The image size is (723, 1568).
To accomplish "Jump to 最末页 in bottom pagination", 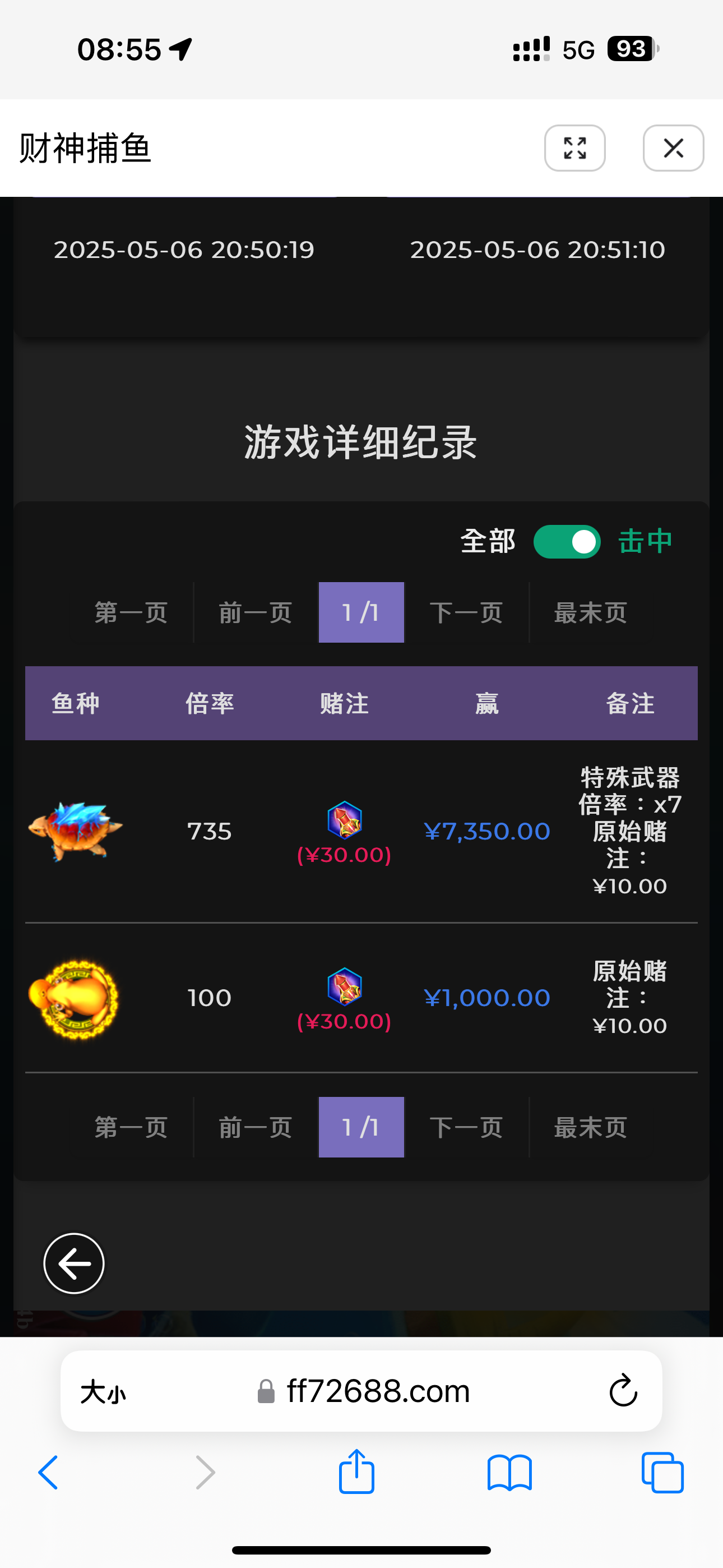I will click(590, 1127).
